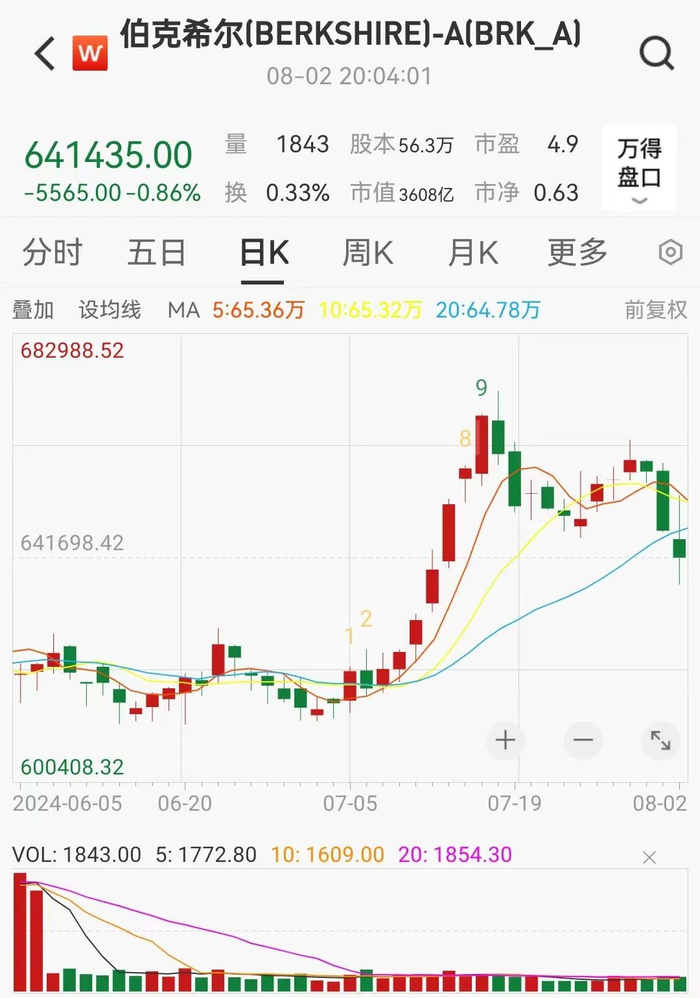700x998 pixels.
Task: Go back using the arrow icon
Action: 44,54
